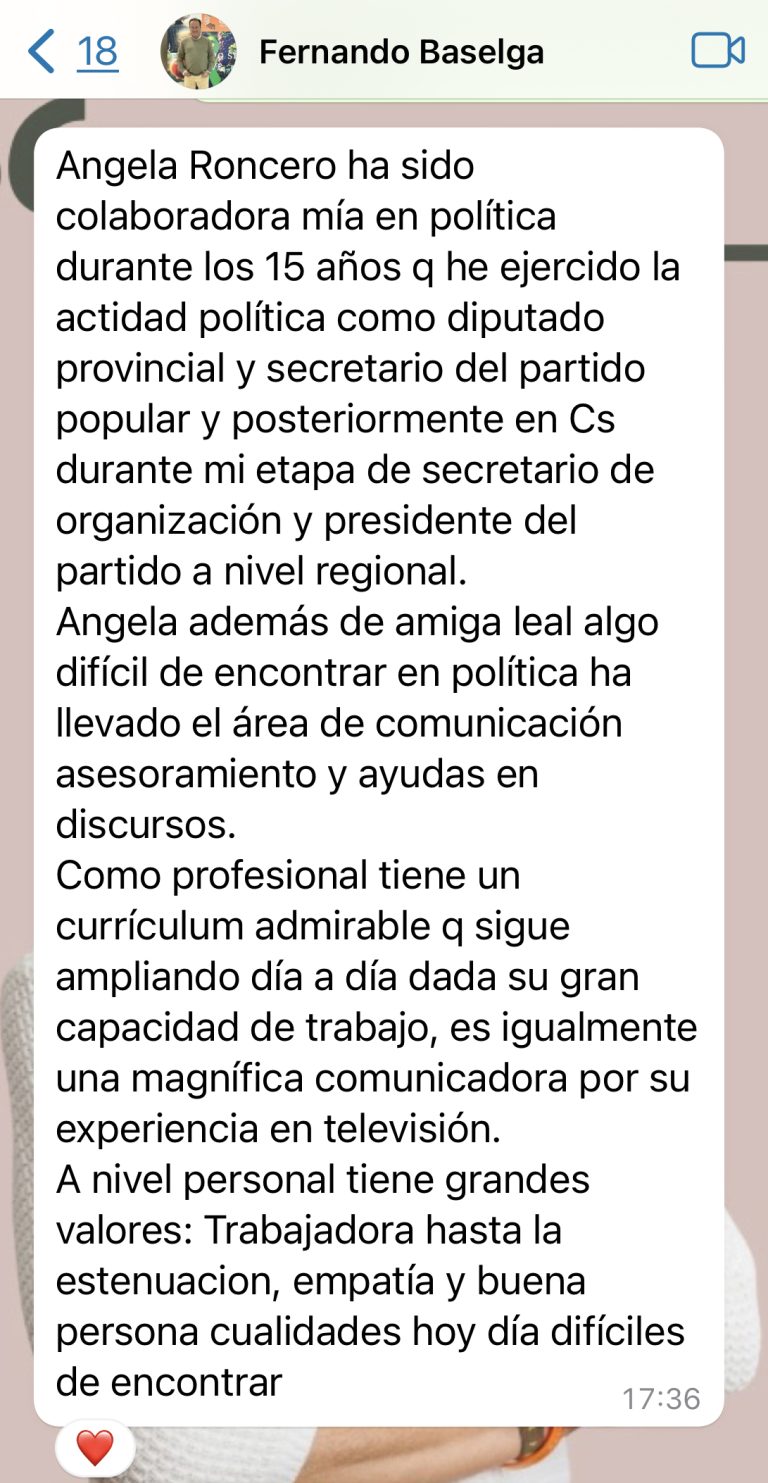Open Fernando Baselga's contact info

click(x=400, y=51)
